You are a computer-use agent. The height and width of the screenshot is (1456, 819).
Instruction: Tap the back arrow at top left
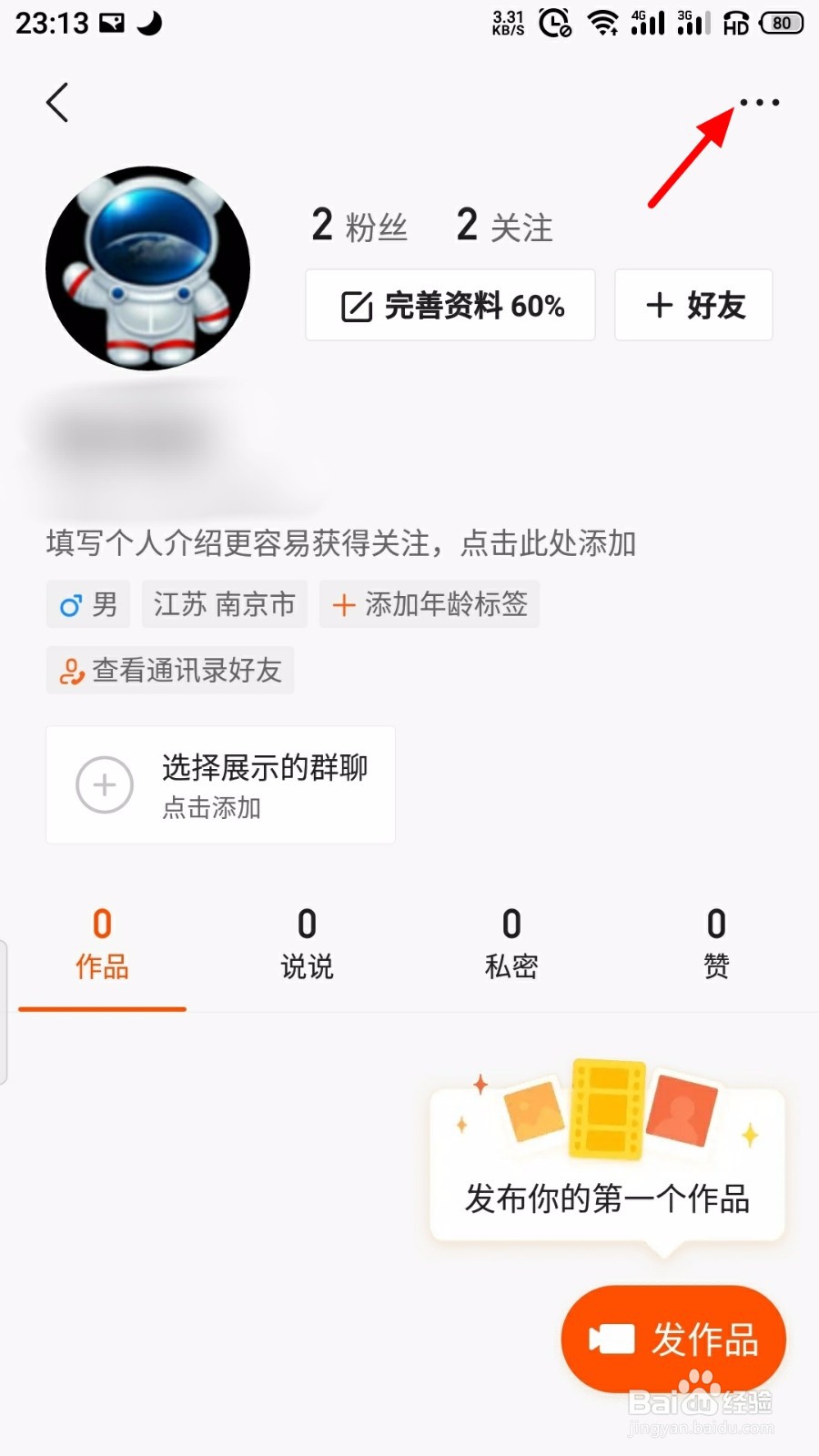[57, 102]
